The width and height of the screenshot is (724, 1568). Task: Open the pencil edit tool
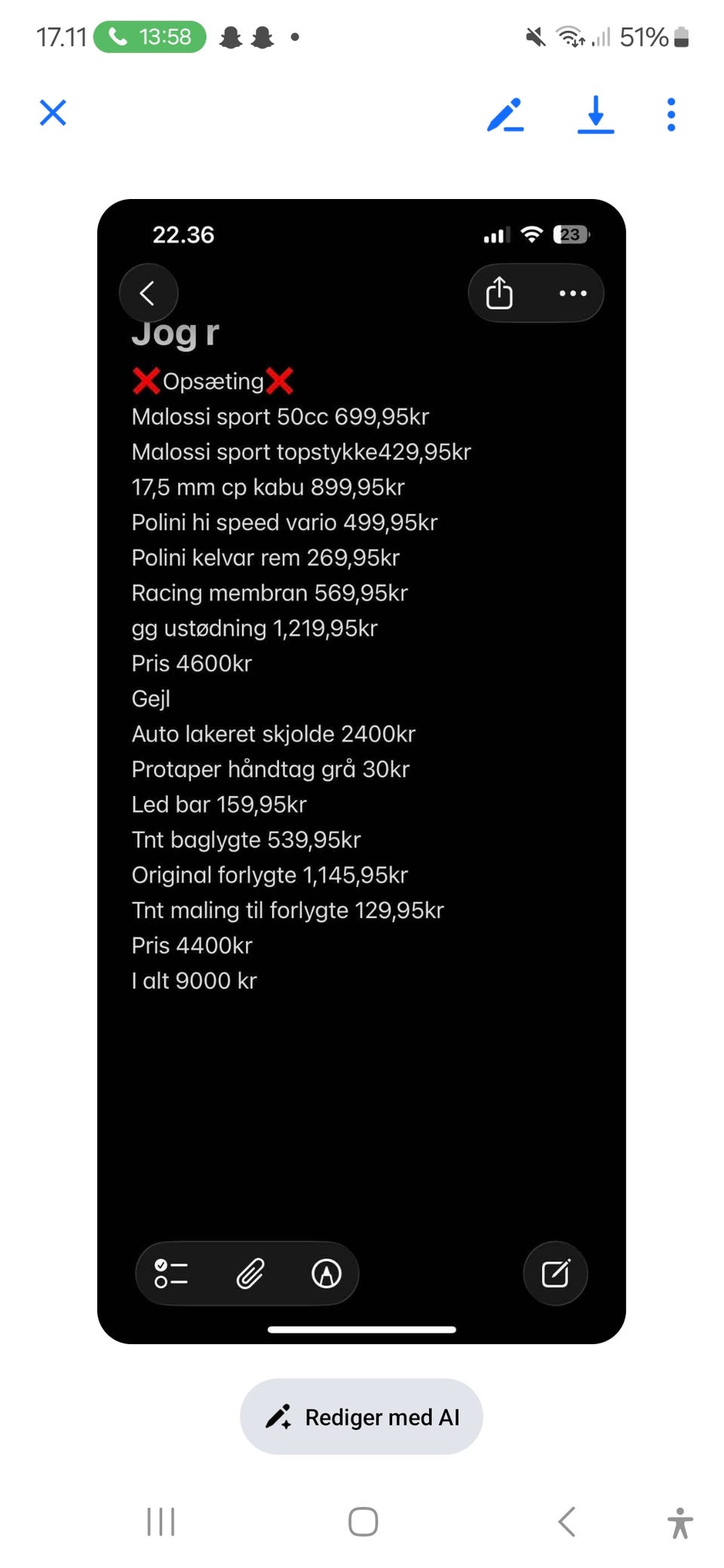(x=505, y=115)
